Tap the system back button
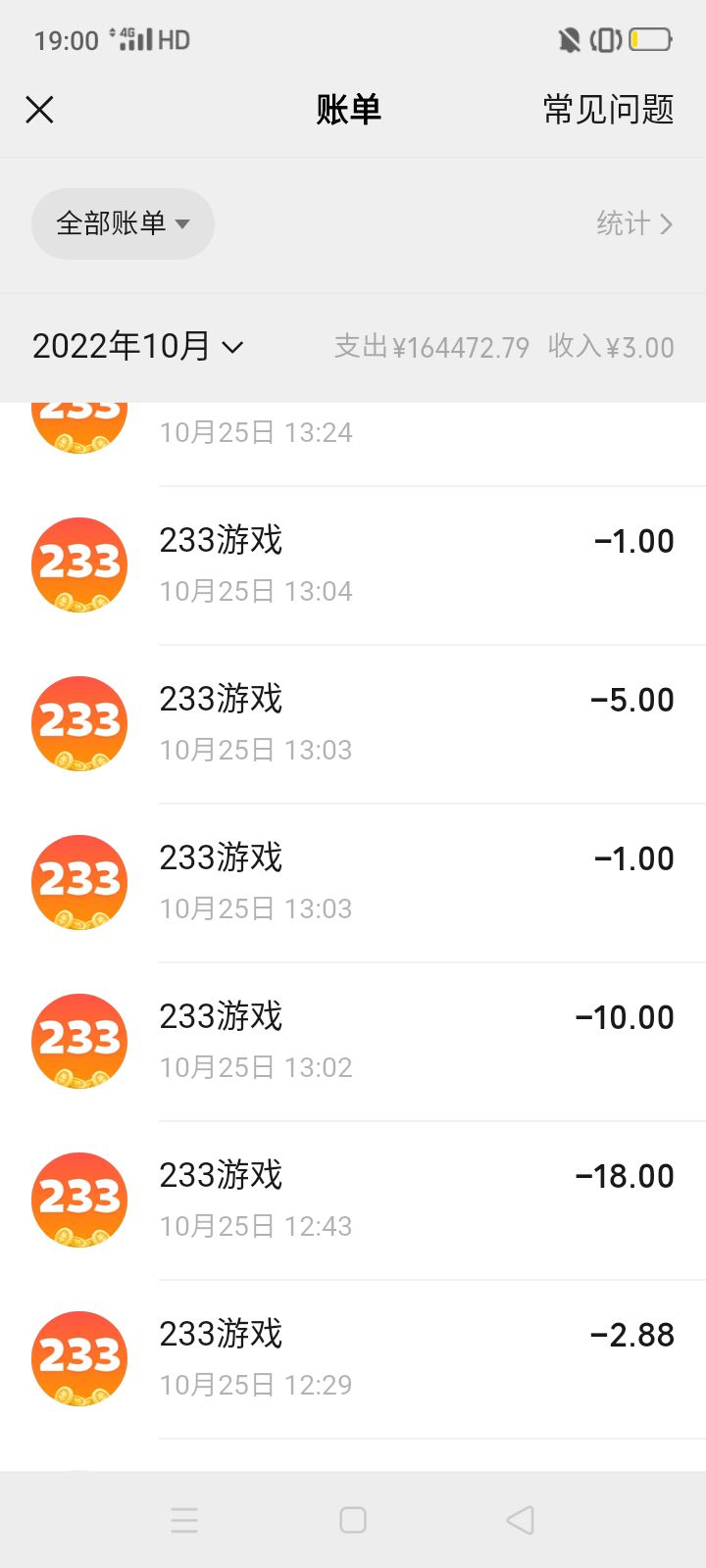The image size is (706, 1568). click(x=520, y=1520)
